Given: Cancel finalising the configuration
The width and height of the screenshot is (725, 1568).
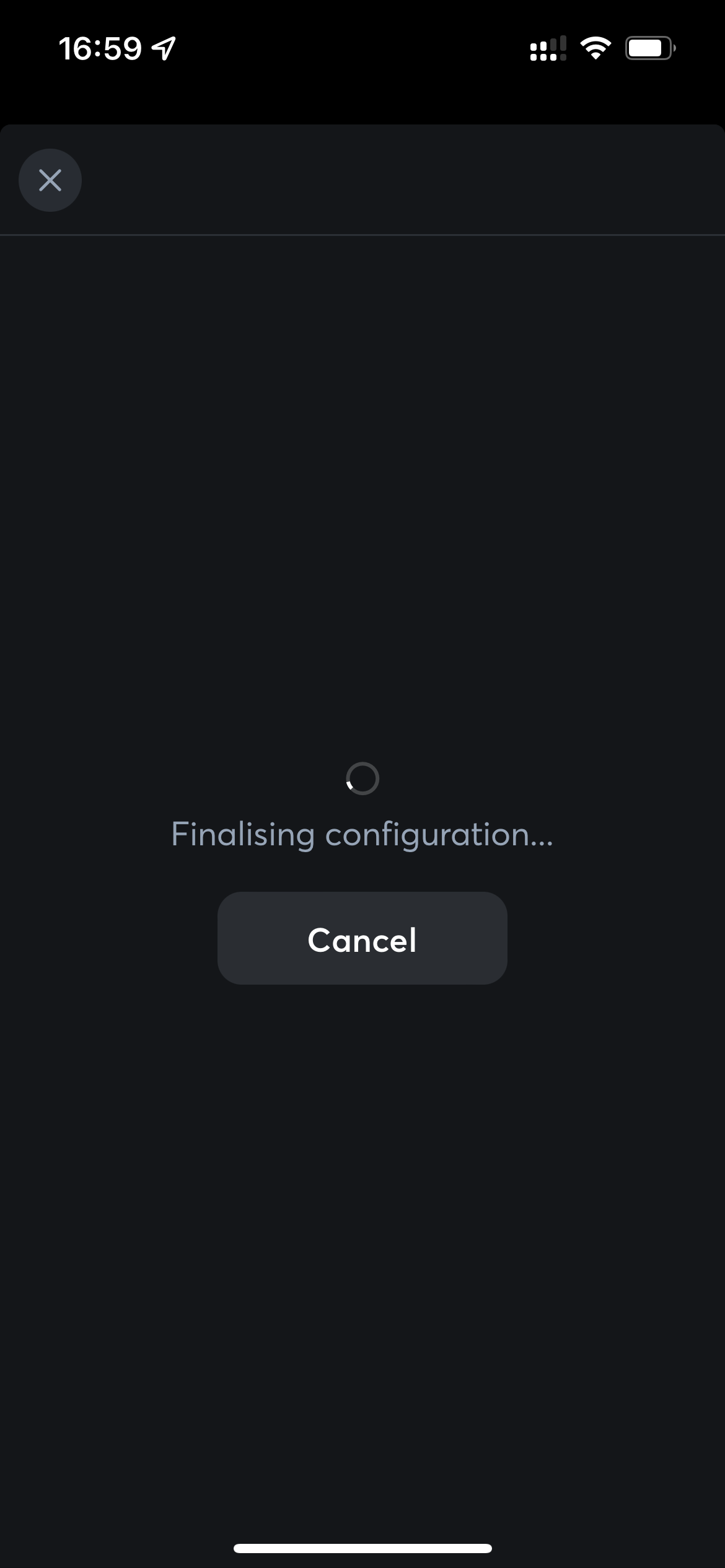Looking at the screenshot, I should tap(362, 939).
